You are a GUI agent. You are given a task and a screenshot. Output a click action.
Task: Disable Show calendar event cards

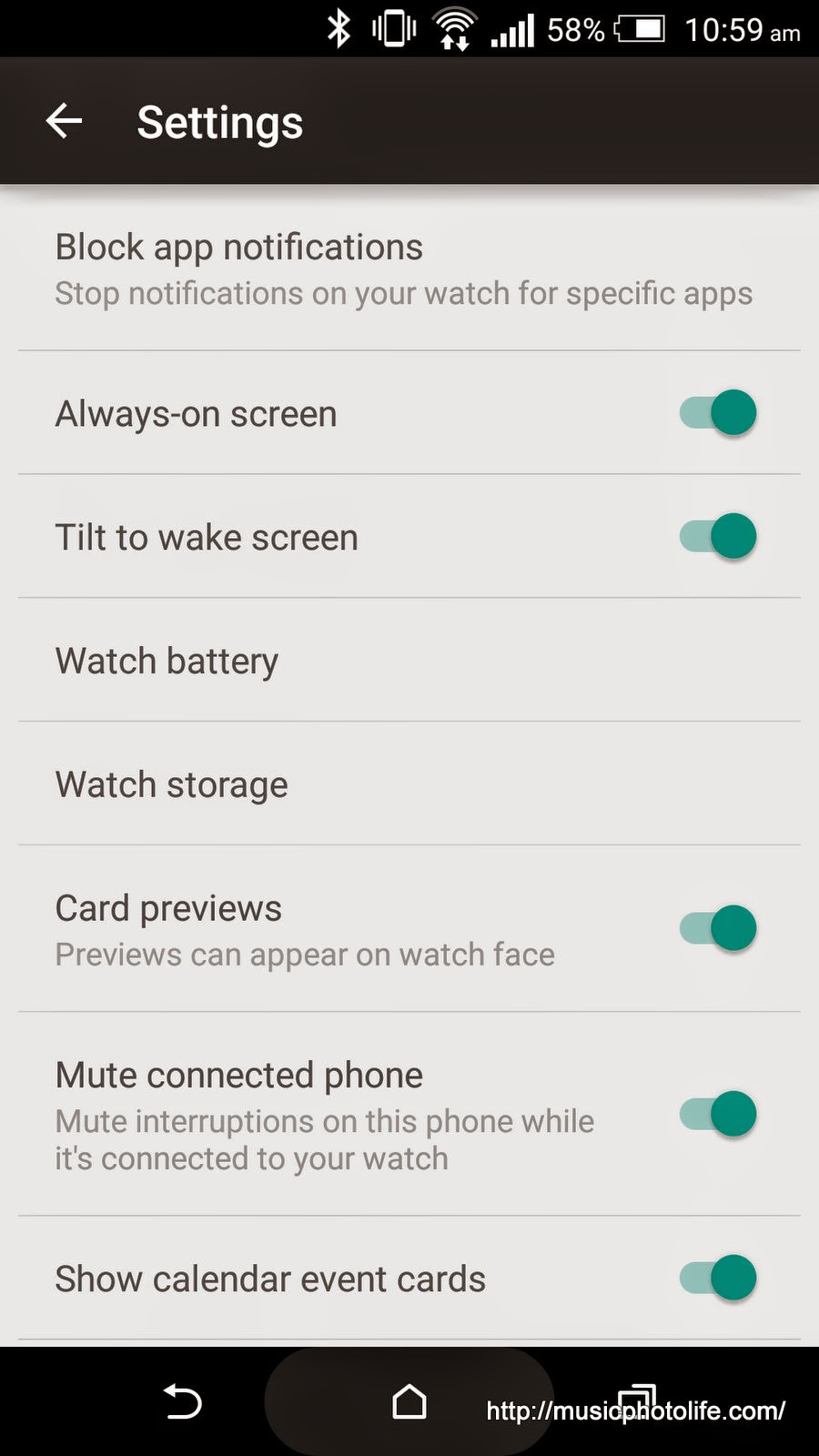[x=718, y=1278]
